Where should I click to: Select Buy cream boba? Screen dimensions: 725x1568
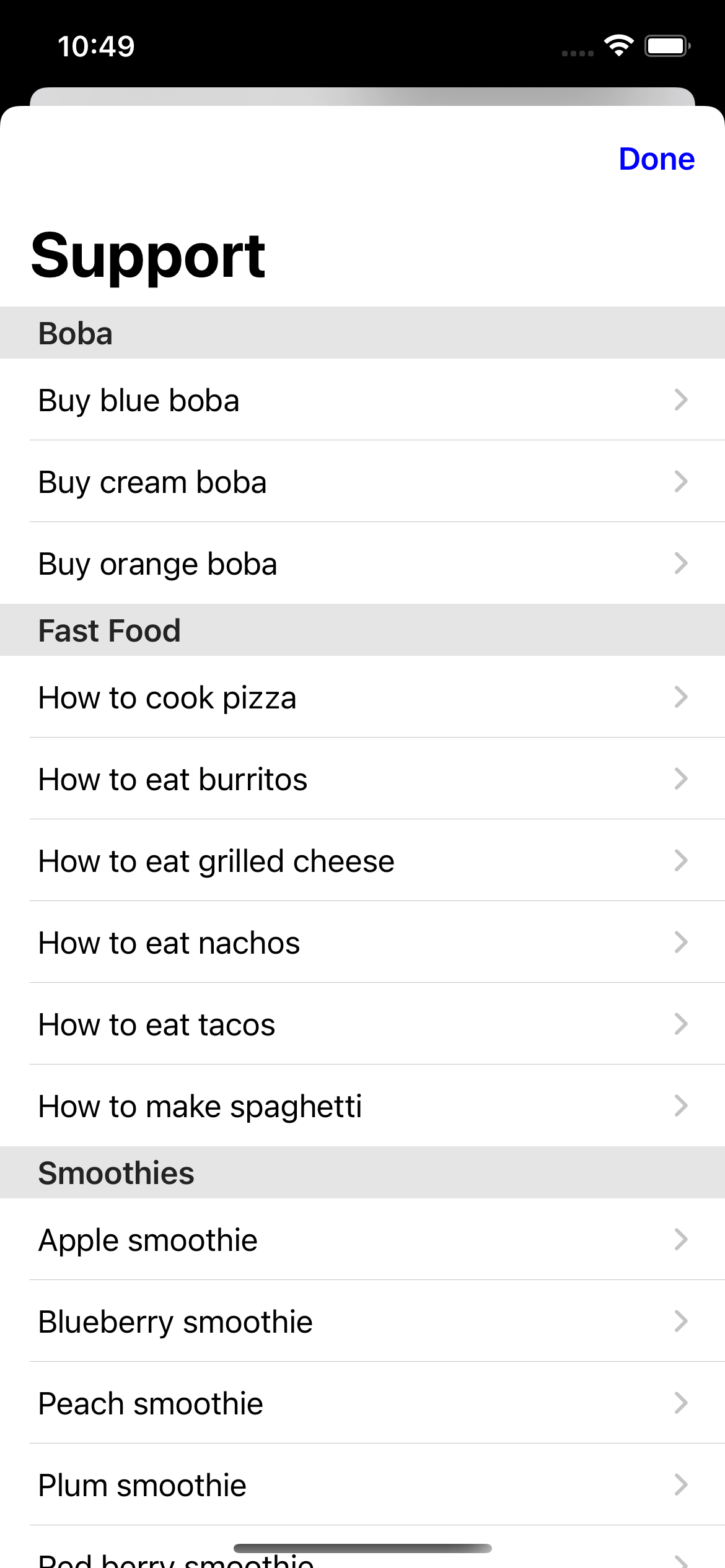pyautogui.click(x=362, y=482)
